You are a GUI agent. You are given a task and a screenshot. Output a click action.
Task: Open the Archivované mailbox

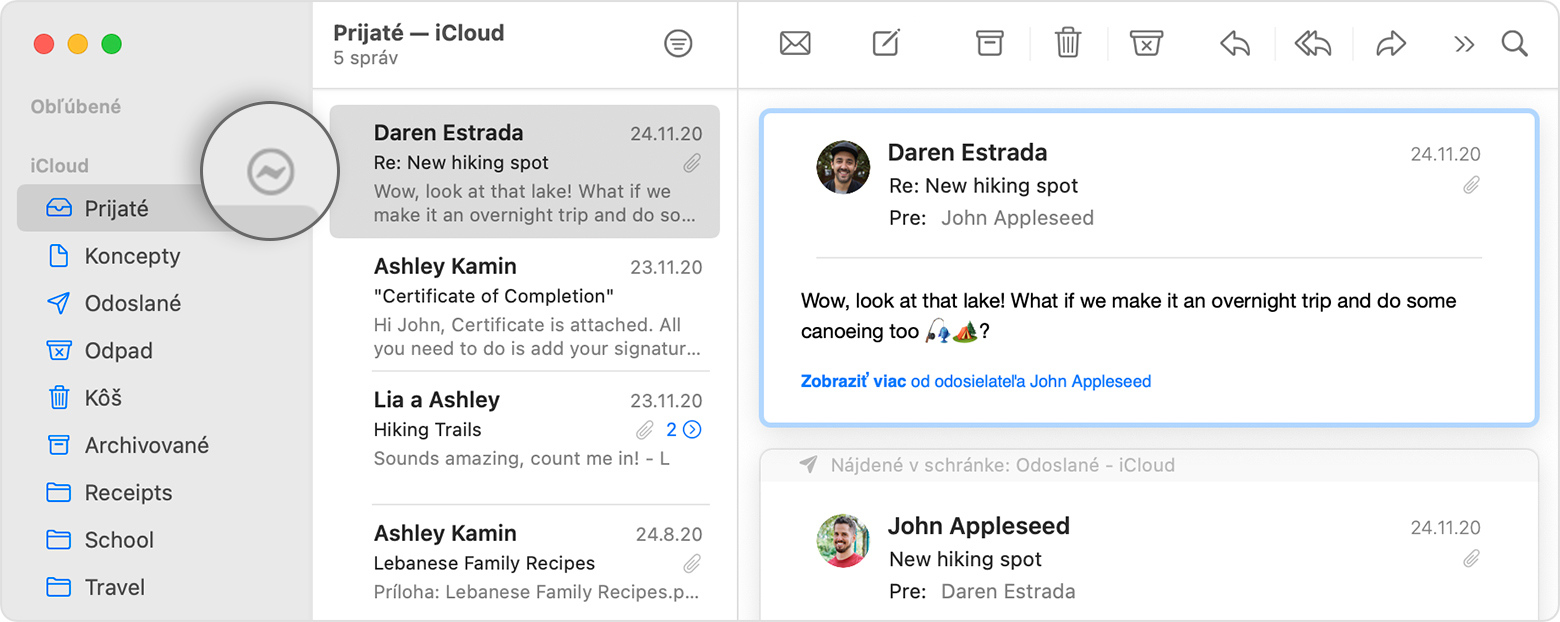click(146, 445)
